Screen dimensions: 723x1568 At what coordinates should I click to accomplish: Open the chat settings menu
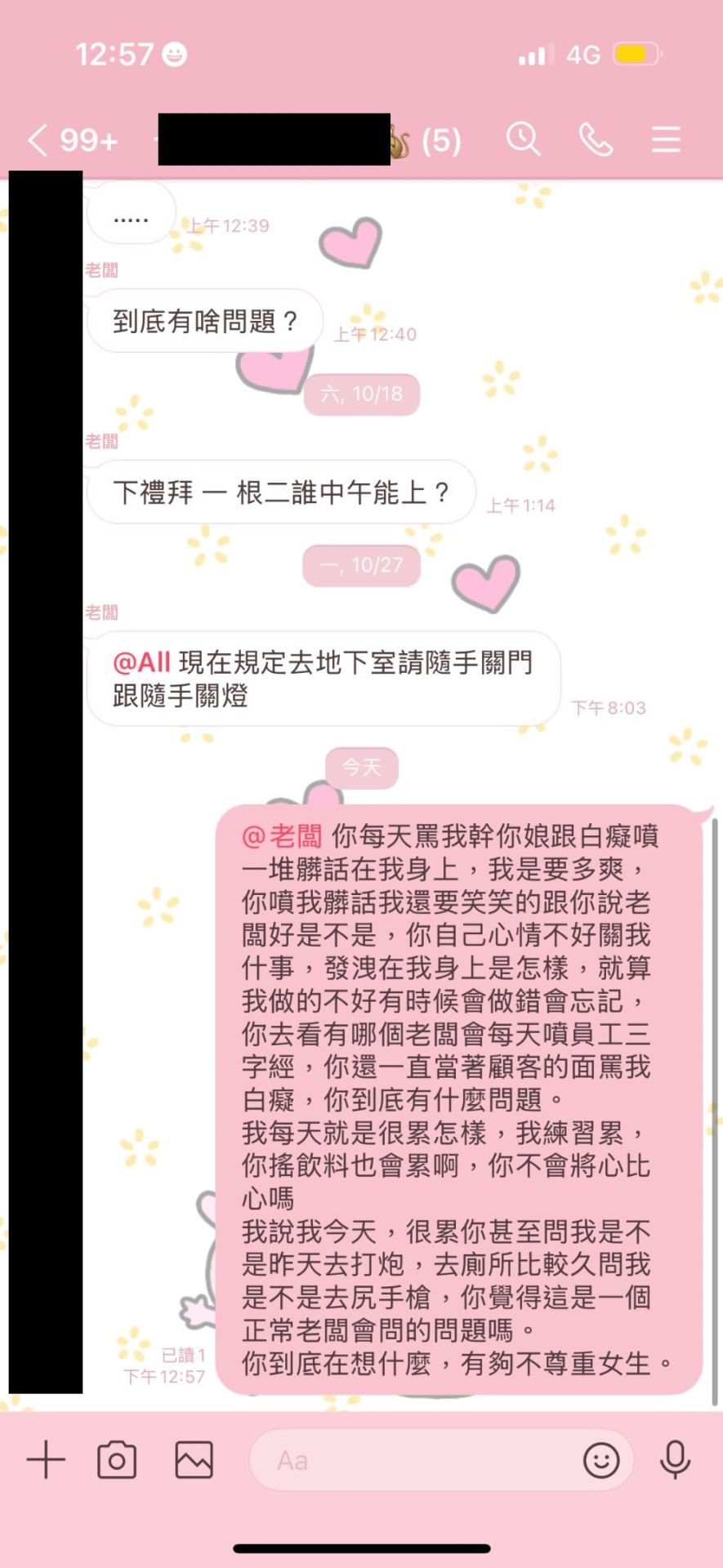[666, 140]
